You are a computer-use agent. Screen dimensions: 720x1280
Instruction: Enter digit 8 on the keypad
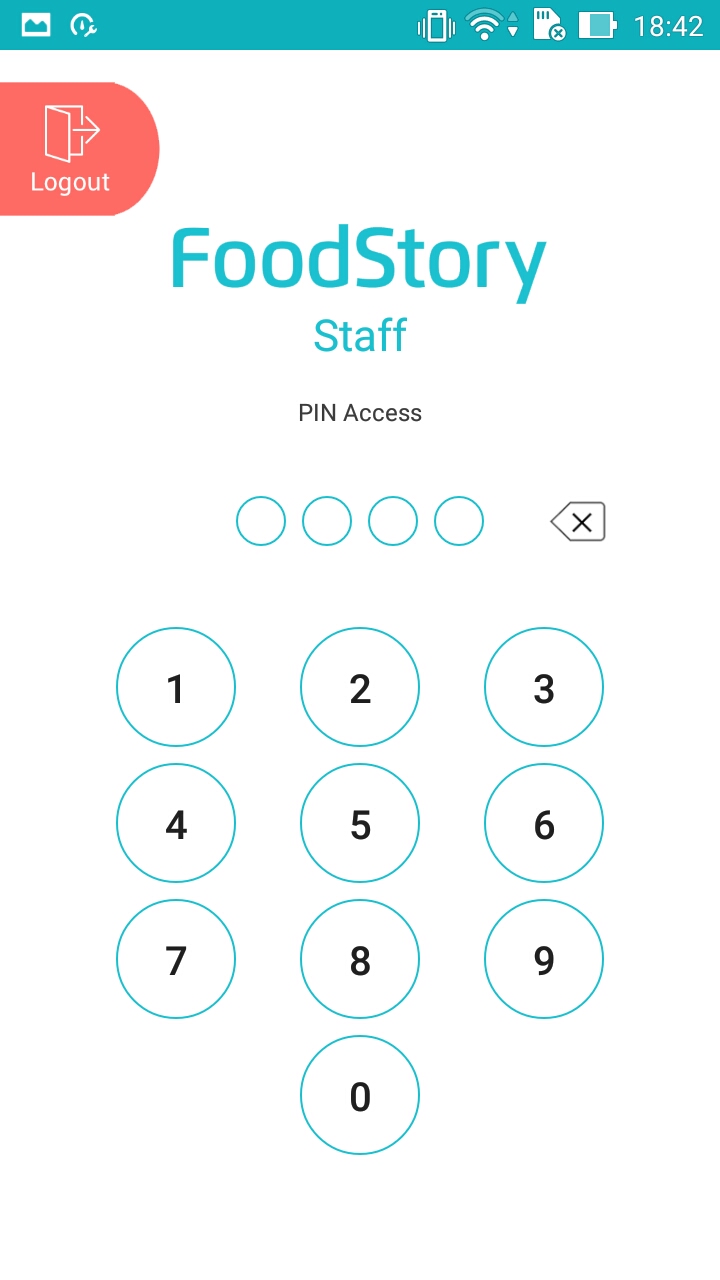point(360,959)
